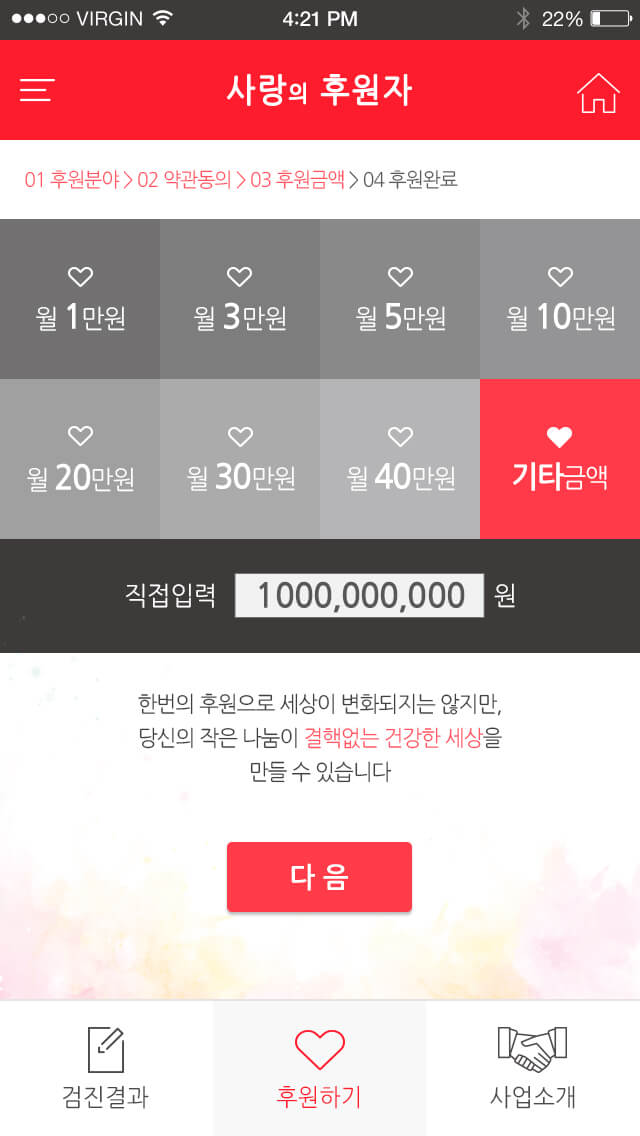Viewport: 640px width, 1136px height.
Task: Pick the 월 20만원 donation tile
Action: (x=80, y=460)
